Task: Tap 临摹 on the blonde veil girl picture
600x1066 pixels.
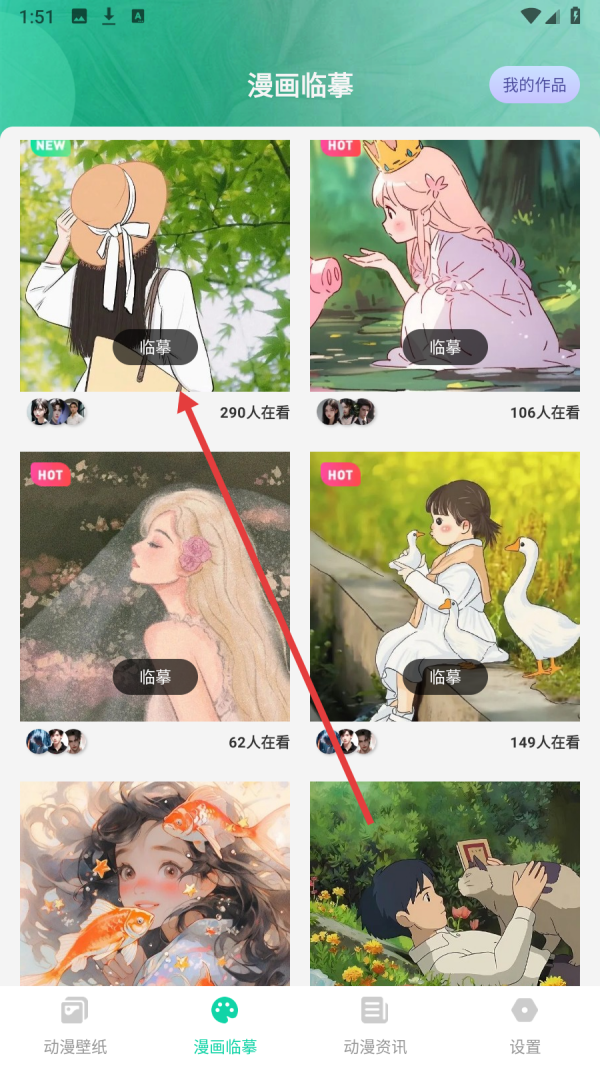Action: [x=155, y=677]
